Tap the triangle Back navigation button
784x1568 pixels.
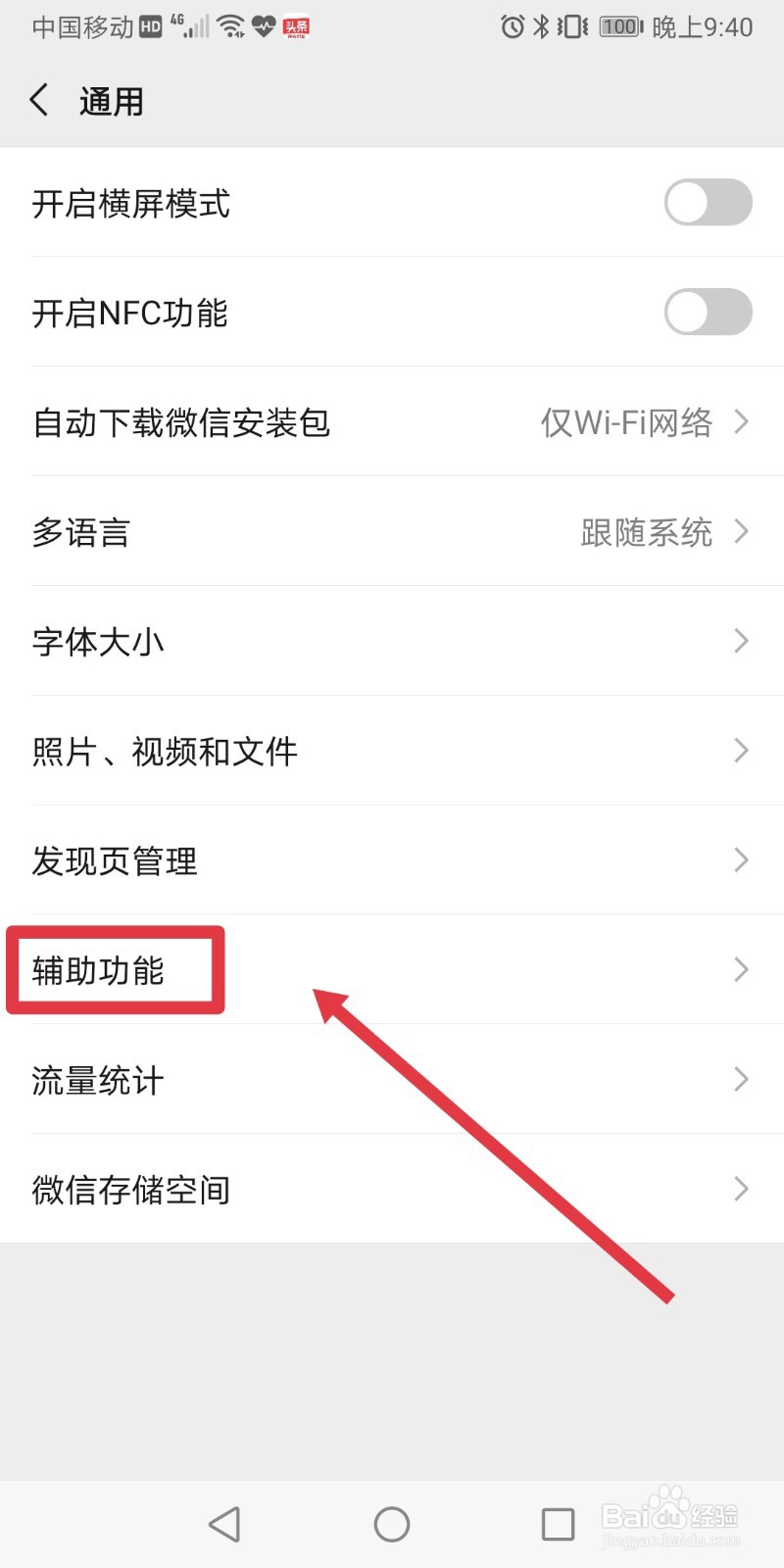pos(224,1523)
